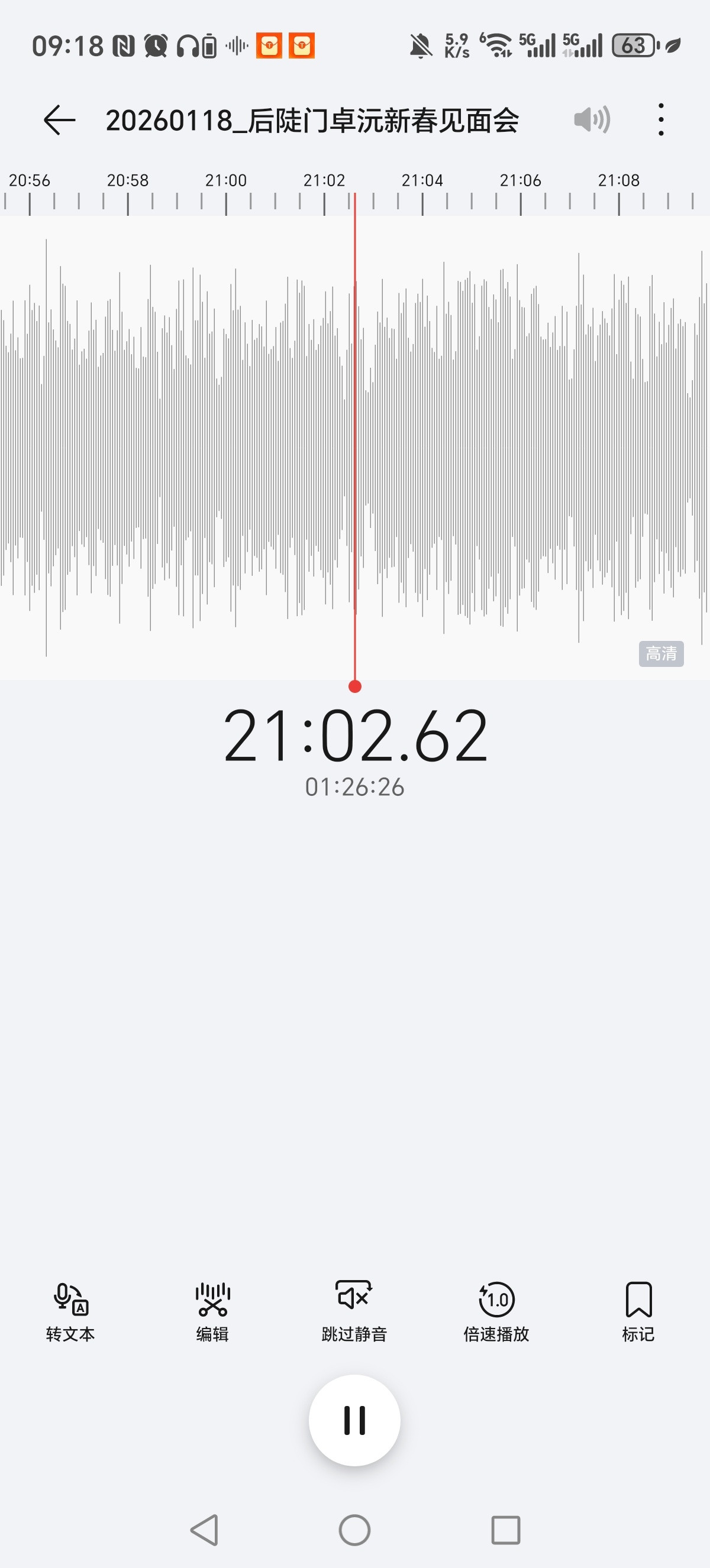Open the three-dot overflow menu
The width and height of the screenshot is (710, 1568).
click(x=661, y=119)
